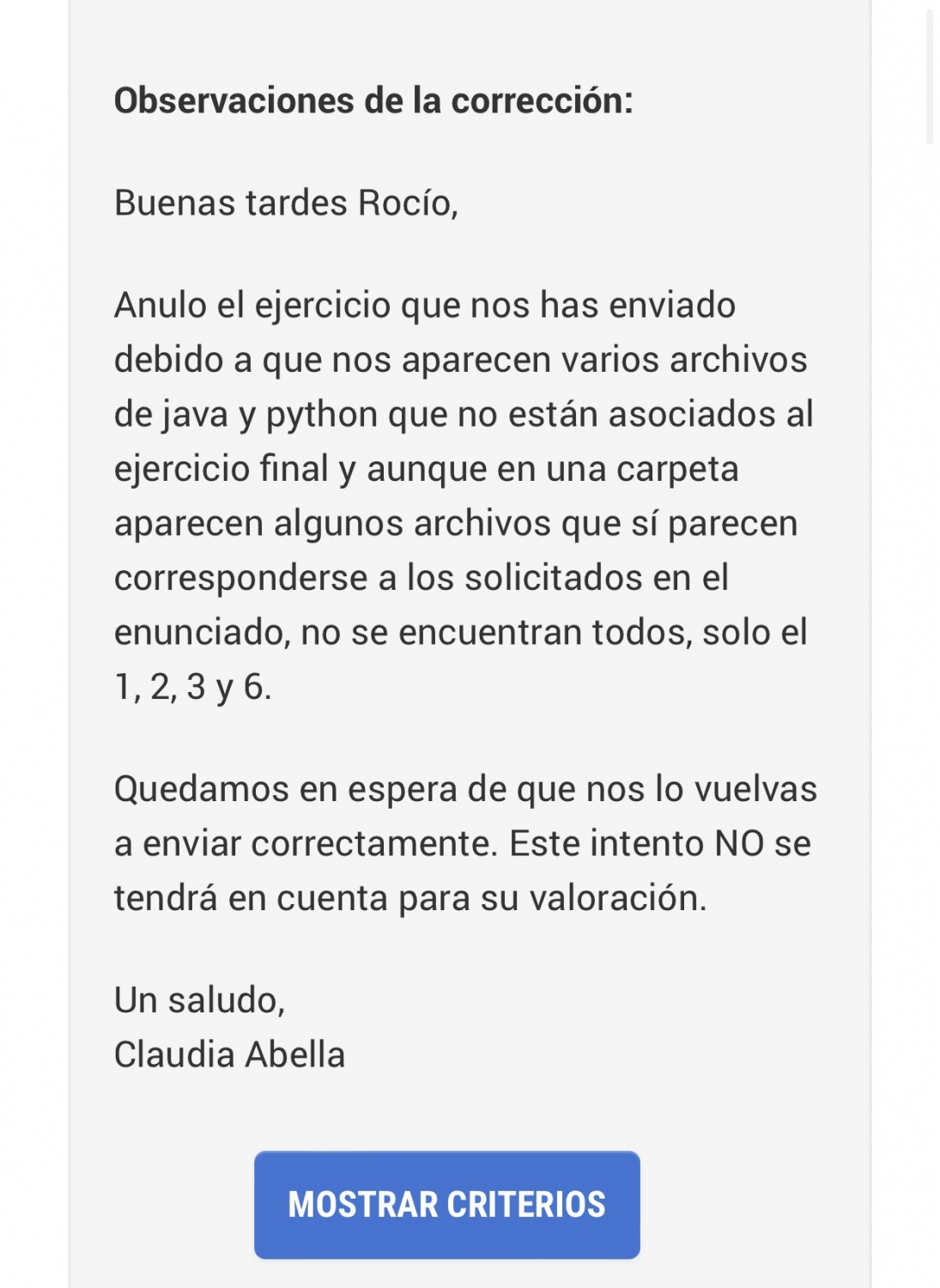Tap the MOSTRAR CRITERIOS button
The height and width of the screenshot is (1288, 940).
446,1204
